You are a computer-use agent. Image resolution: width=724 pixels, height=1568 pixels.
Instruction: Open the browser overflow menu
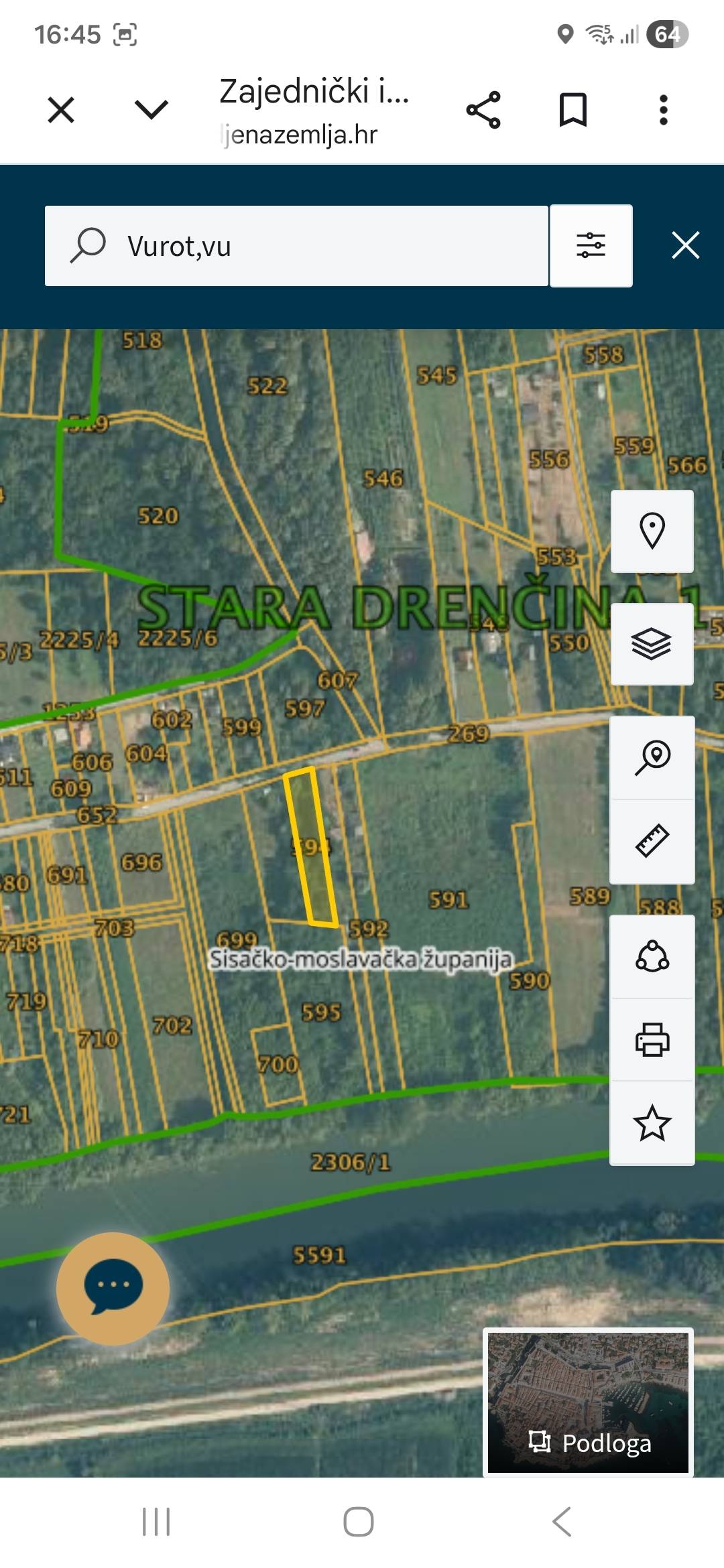[x=663, y=110]
